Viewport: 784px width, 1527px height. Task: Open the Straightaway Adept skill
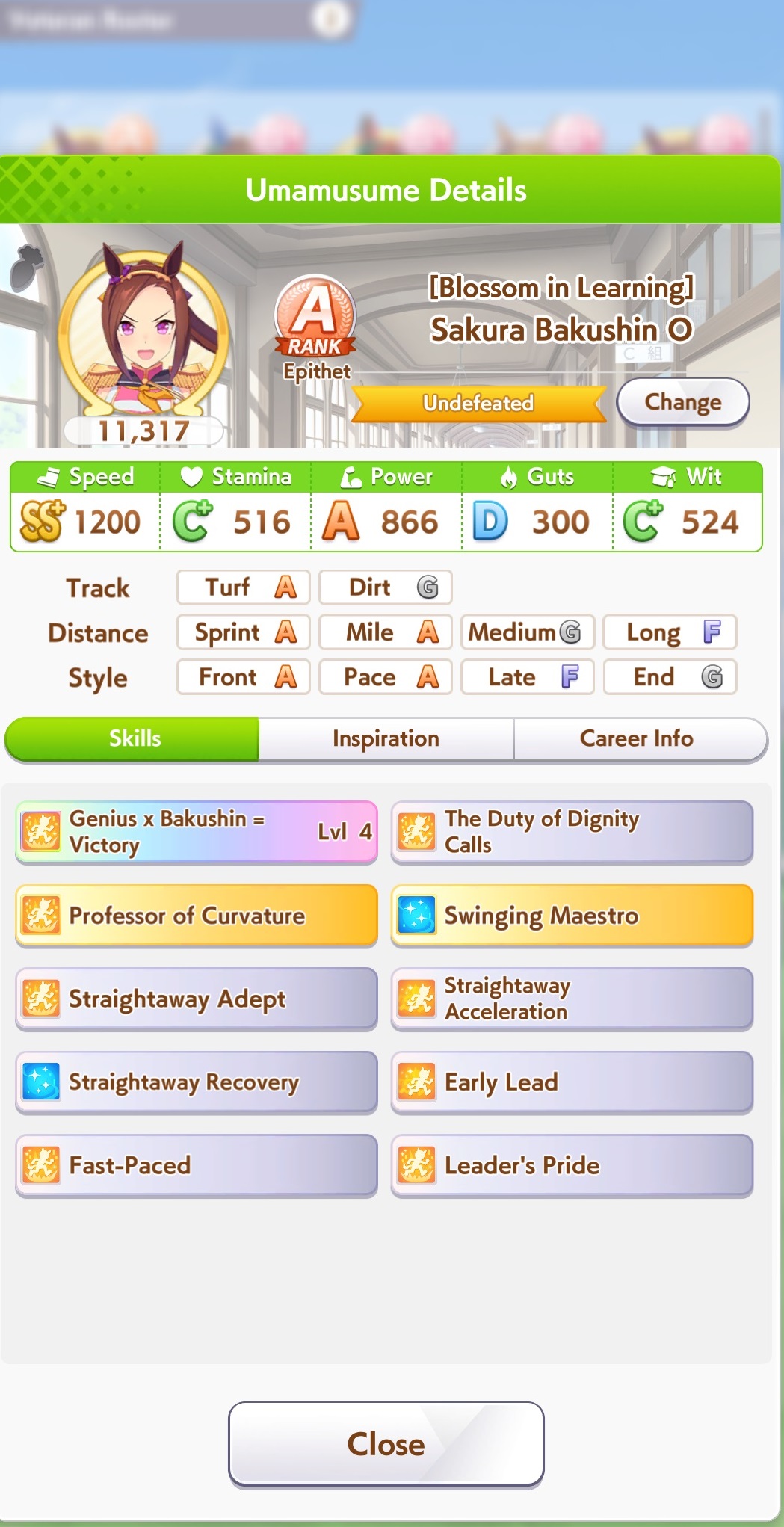point(197,999)
